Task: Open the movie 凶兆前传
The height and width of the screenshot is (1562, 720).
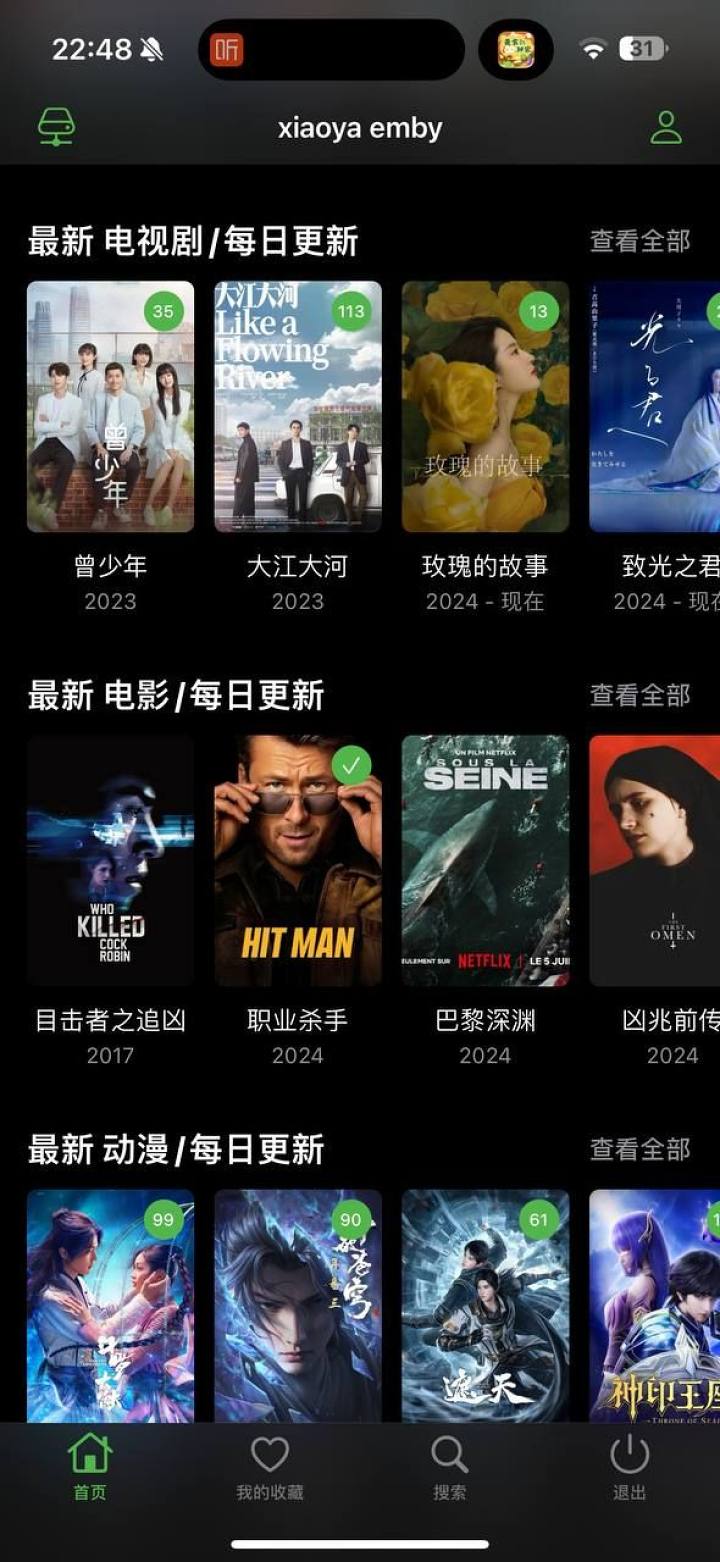Action: (x=656, y=860)
